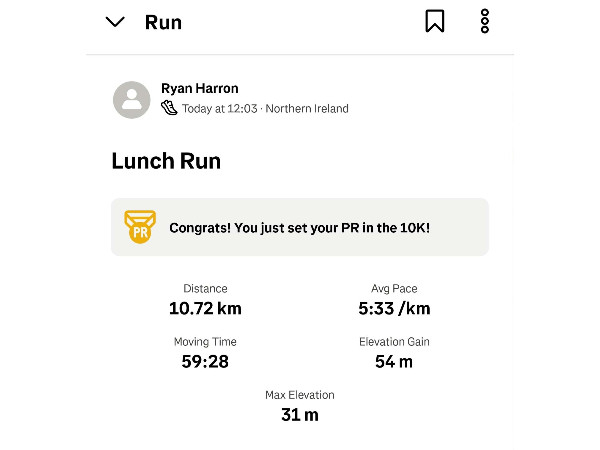
Task: Open the 10K PR congrats banner
Action: (x=299, y=227)
